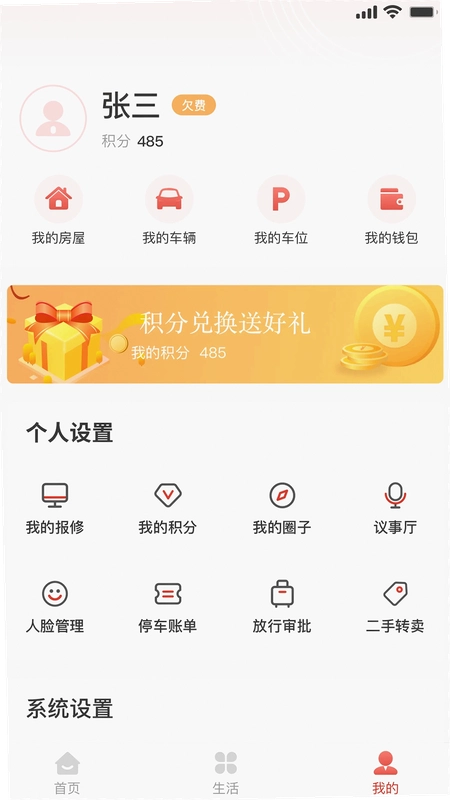View 停车账单

167,607
